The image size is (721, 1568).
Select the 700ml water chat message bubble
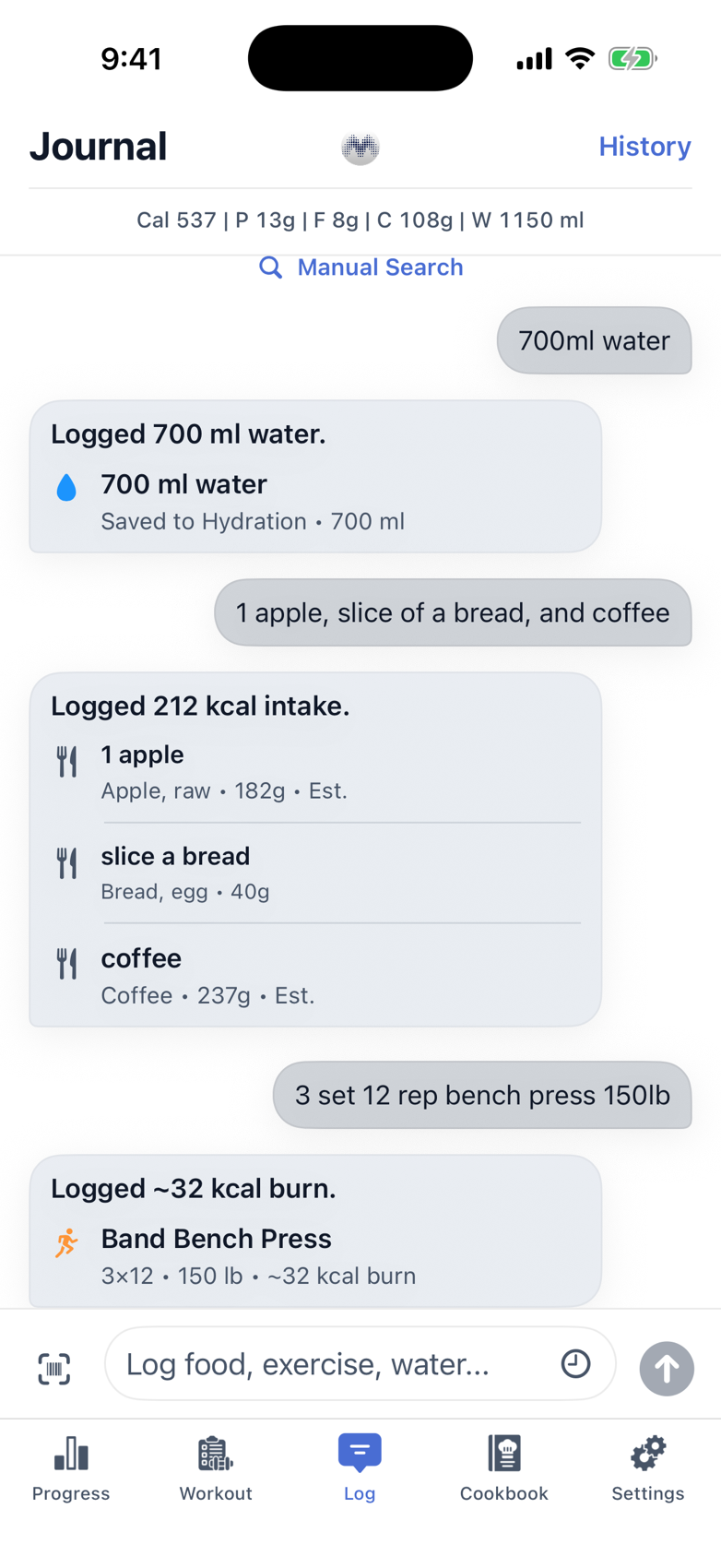click(x=594, y=340)
